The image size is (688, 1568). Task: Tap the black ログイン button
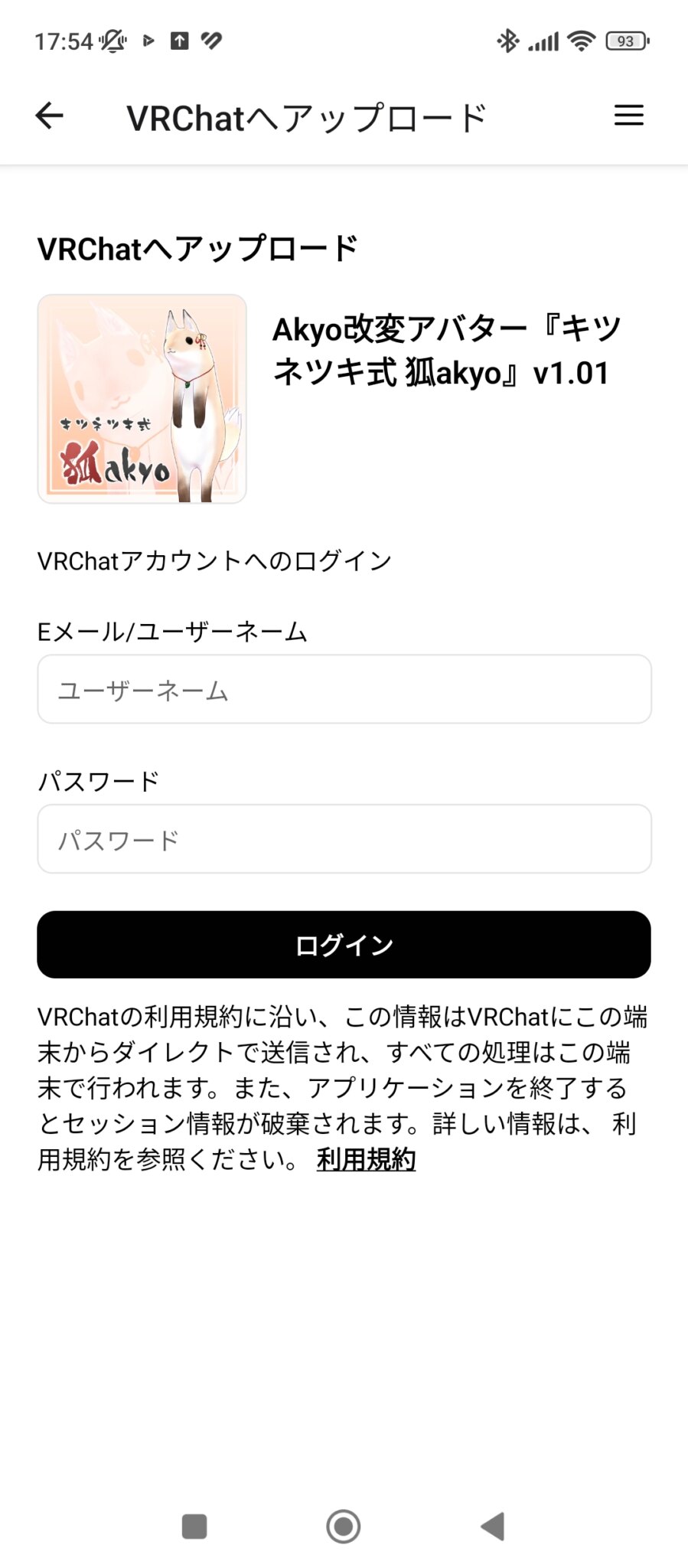tap(344, 945)
